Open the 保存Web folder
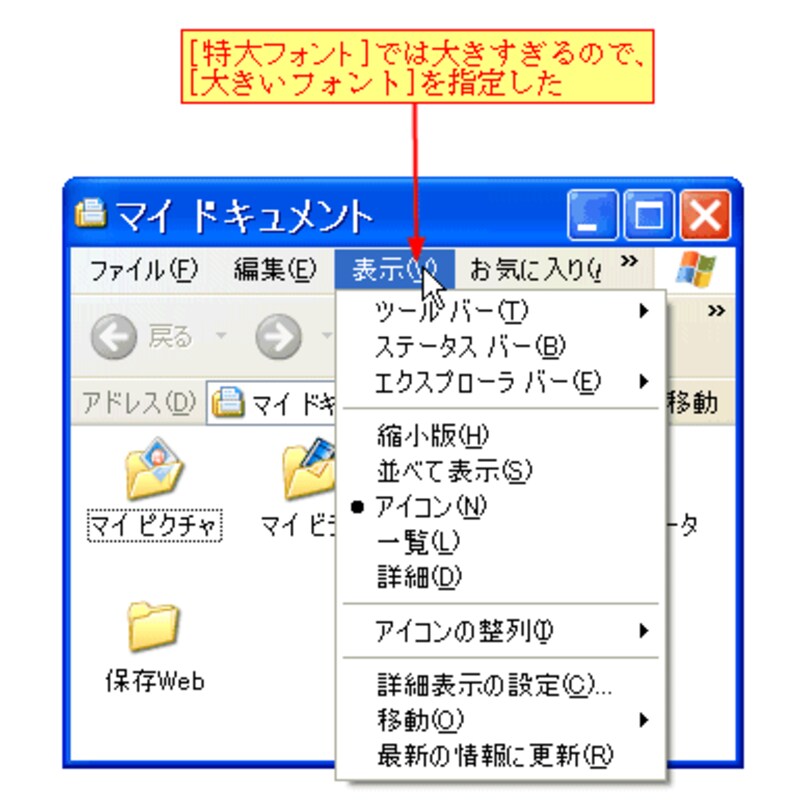Screen dimensions: 800x802 click(153, 627)
